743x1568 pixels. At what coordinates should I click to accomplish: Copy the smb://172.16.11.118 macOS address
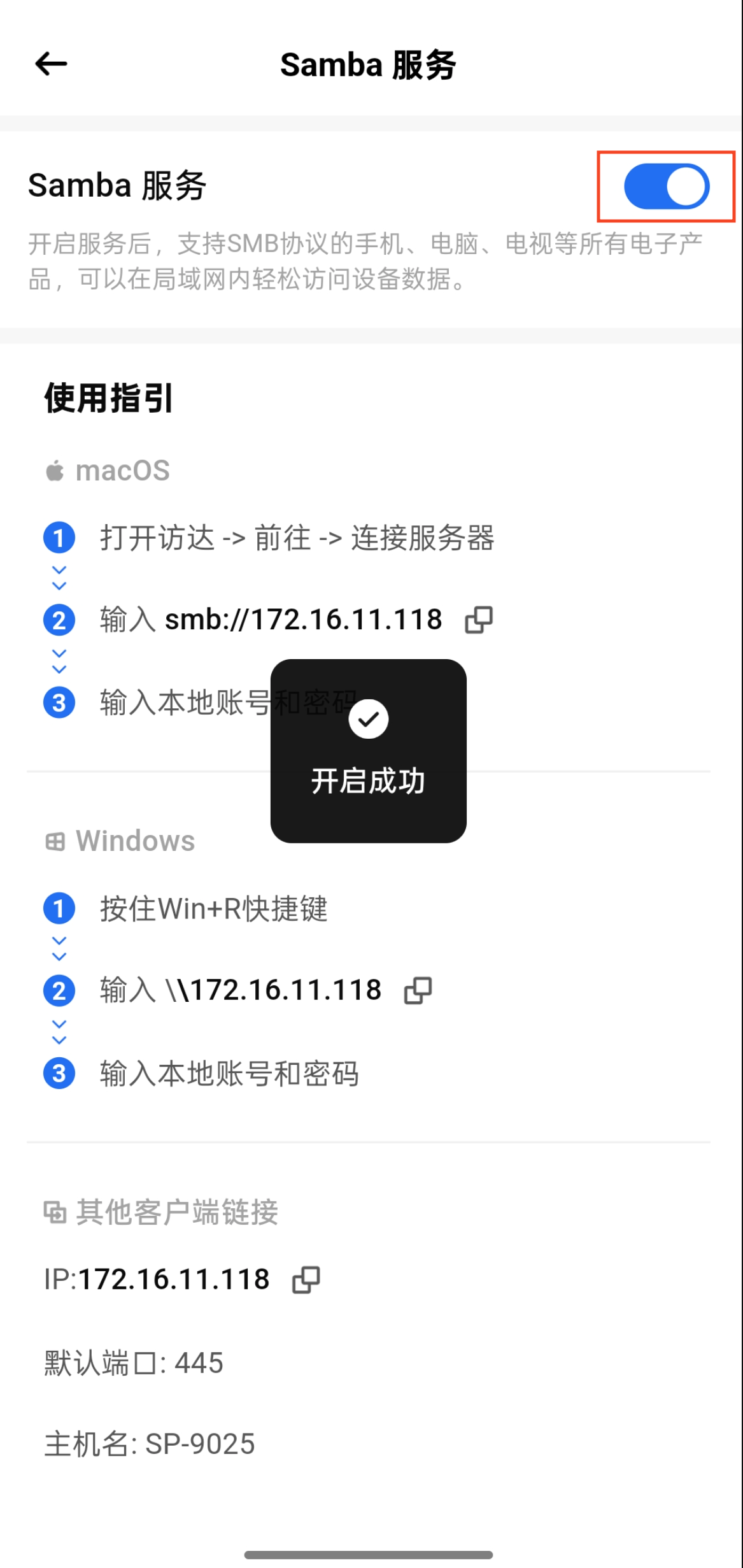479,620
